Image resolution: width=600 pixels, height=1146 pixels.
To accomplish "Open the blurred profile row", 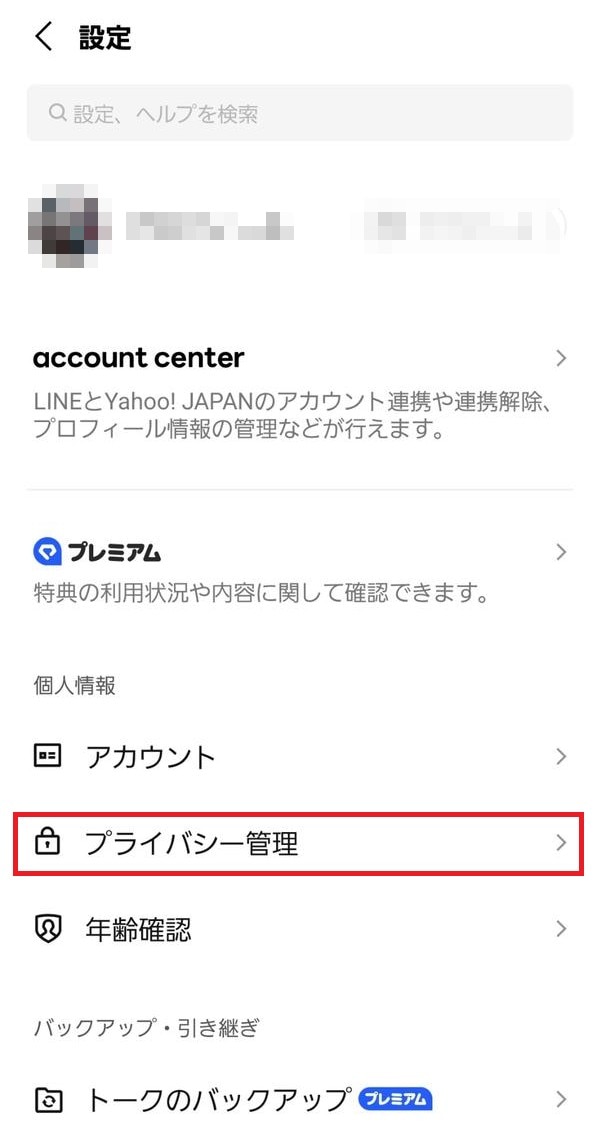I will tap(299, 225).
